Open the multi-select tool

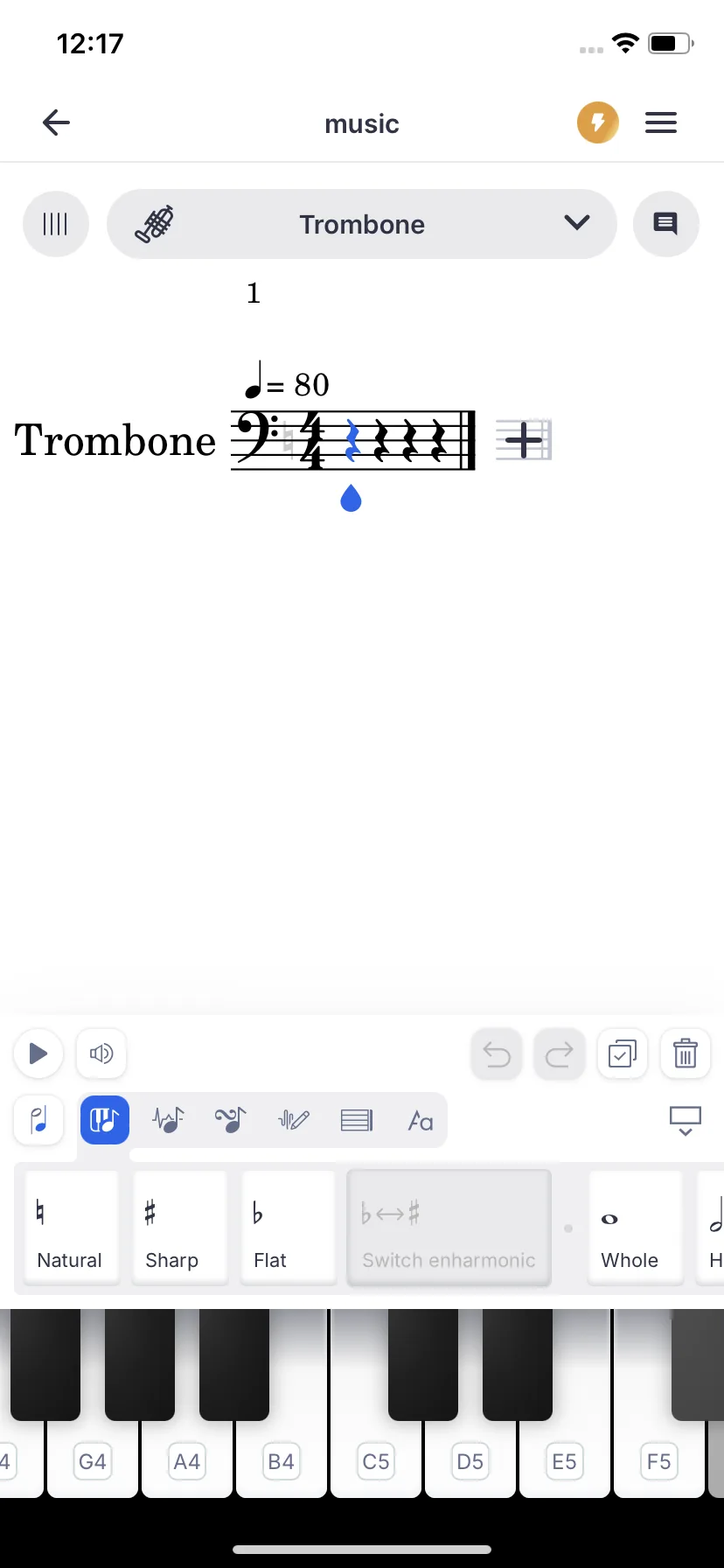click(x=622, y=1053)
